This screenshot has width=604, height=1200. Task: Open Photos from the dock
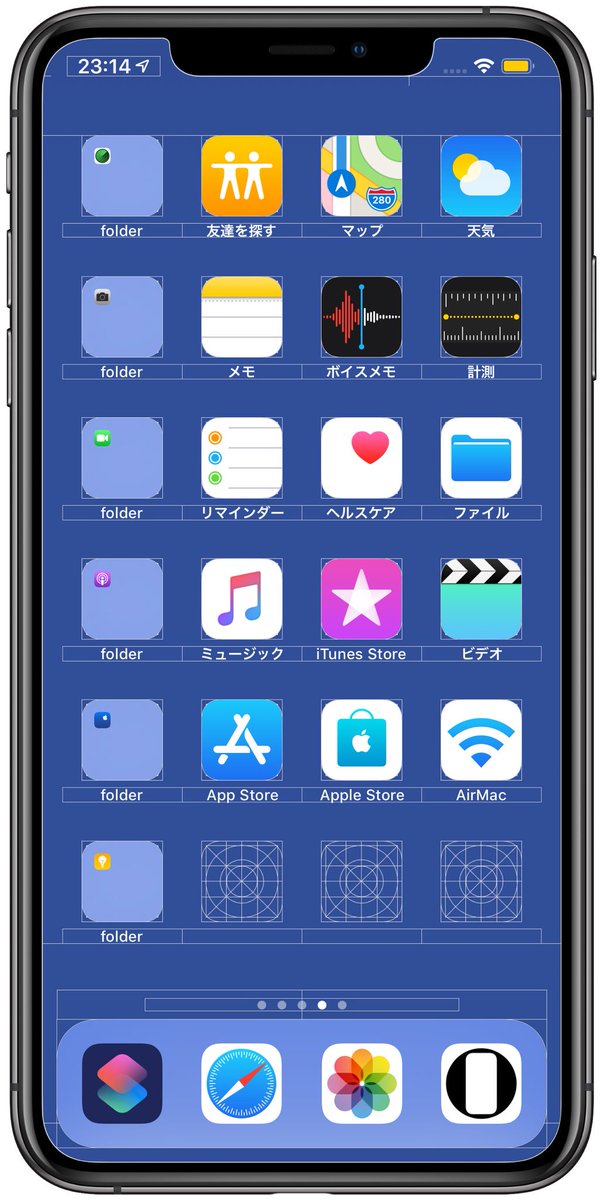tap(361, 1084)
